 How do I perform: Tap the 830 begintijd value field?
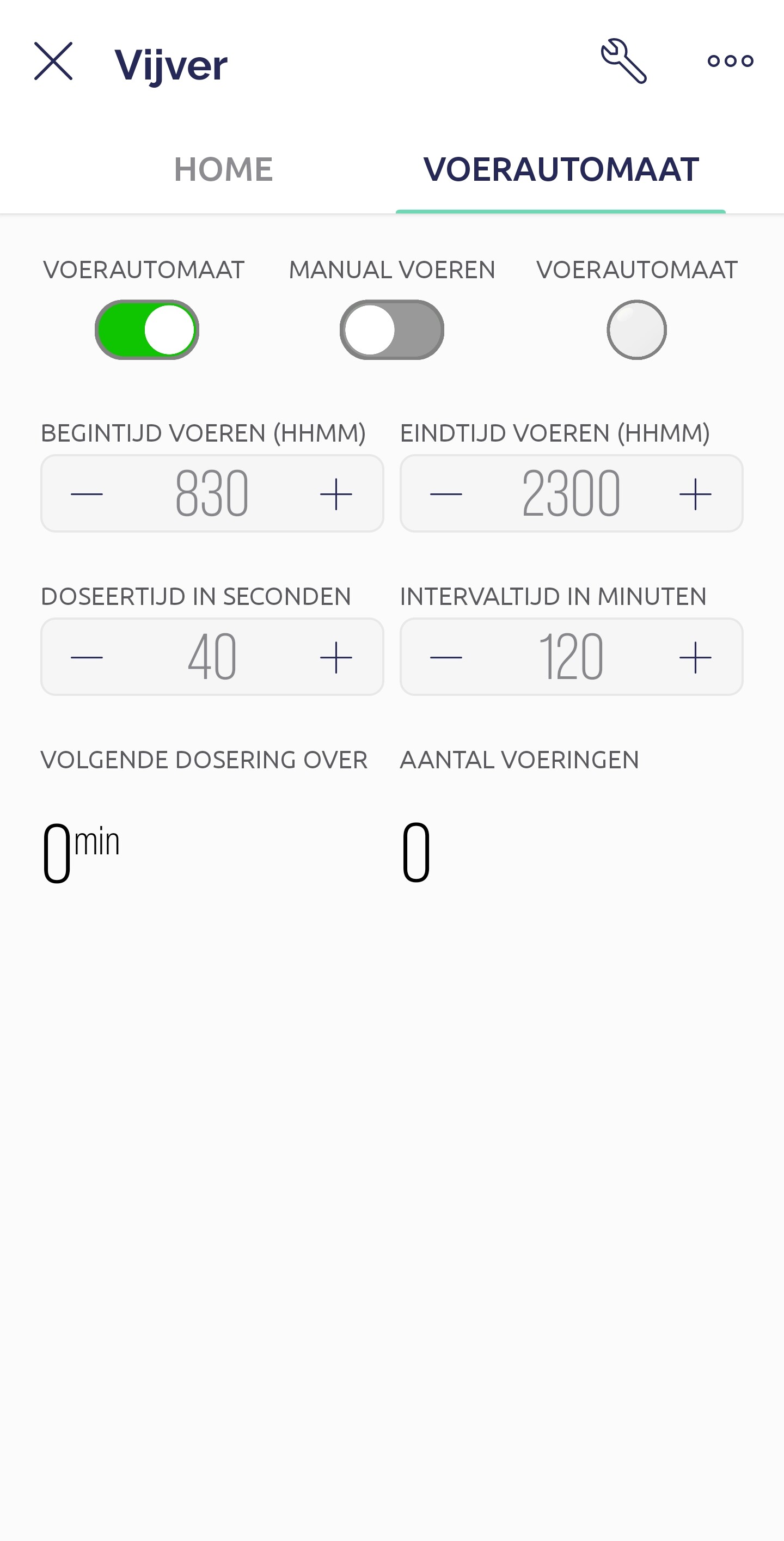212,493
